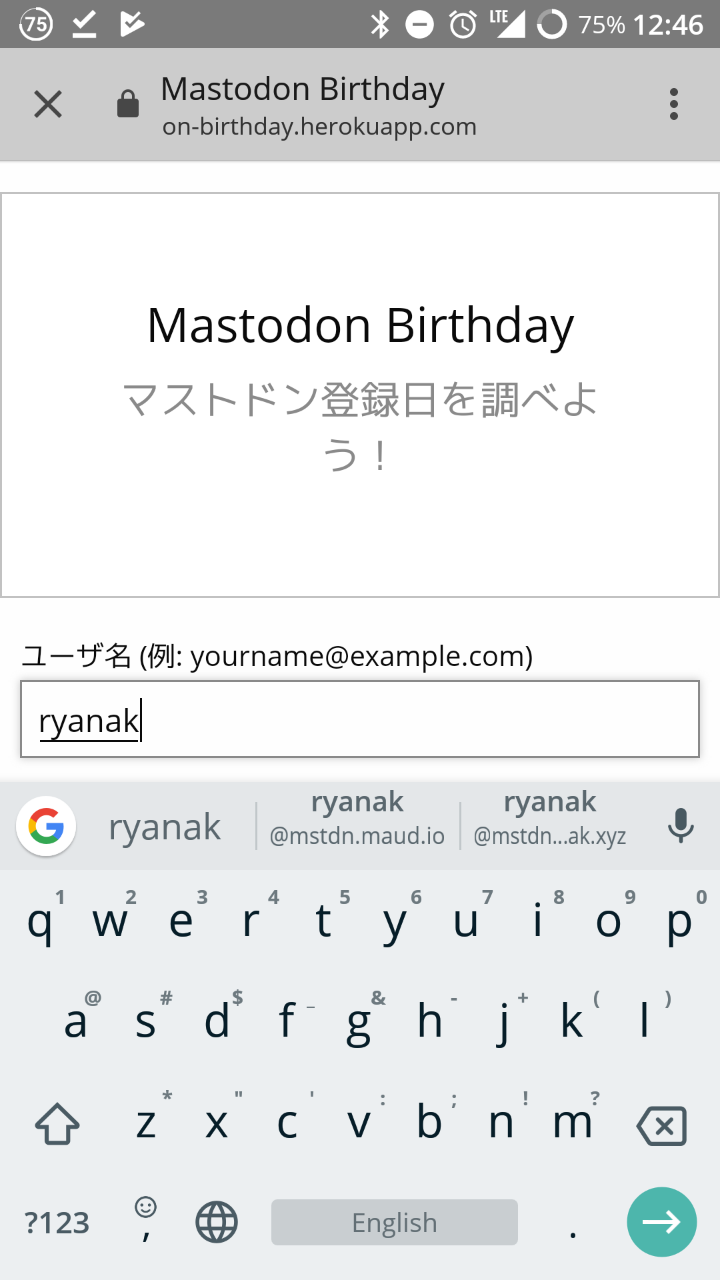Submit with the green arrow key
This screenshot has height=1280, width=720.
click(x=662, y=1222)
